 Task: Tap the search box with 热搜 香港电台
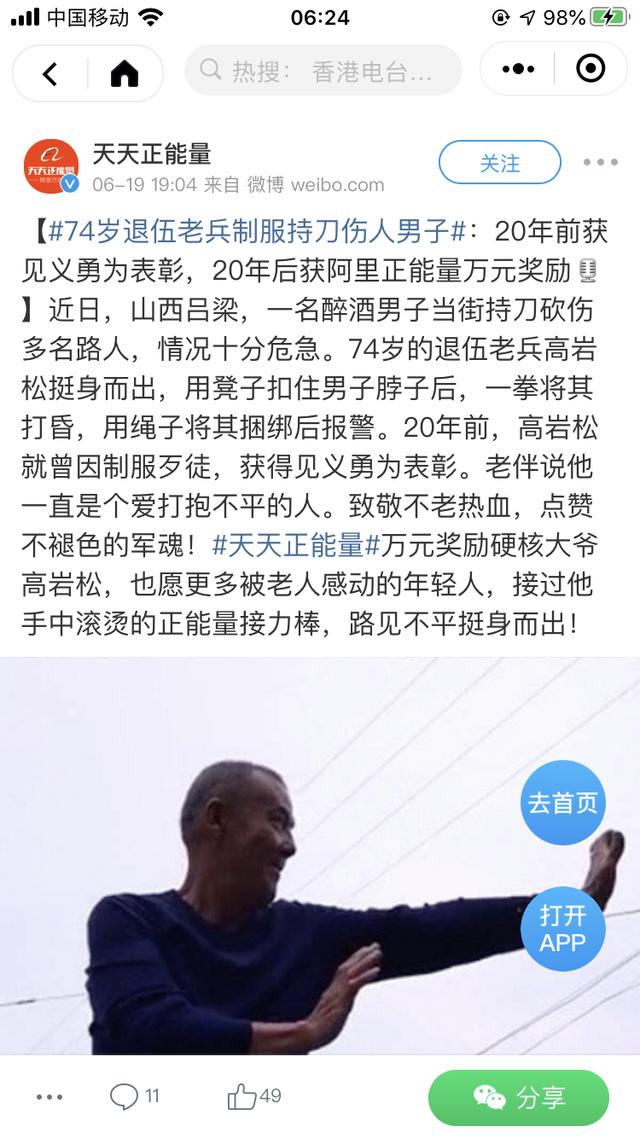click(322, 71)
